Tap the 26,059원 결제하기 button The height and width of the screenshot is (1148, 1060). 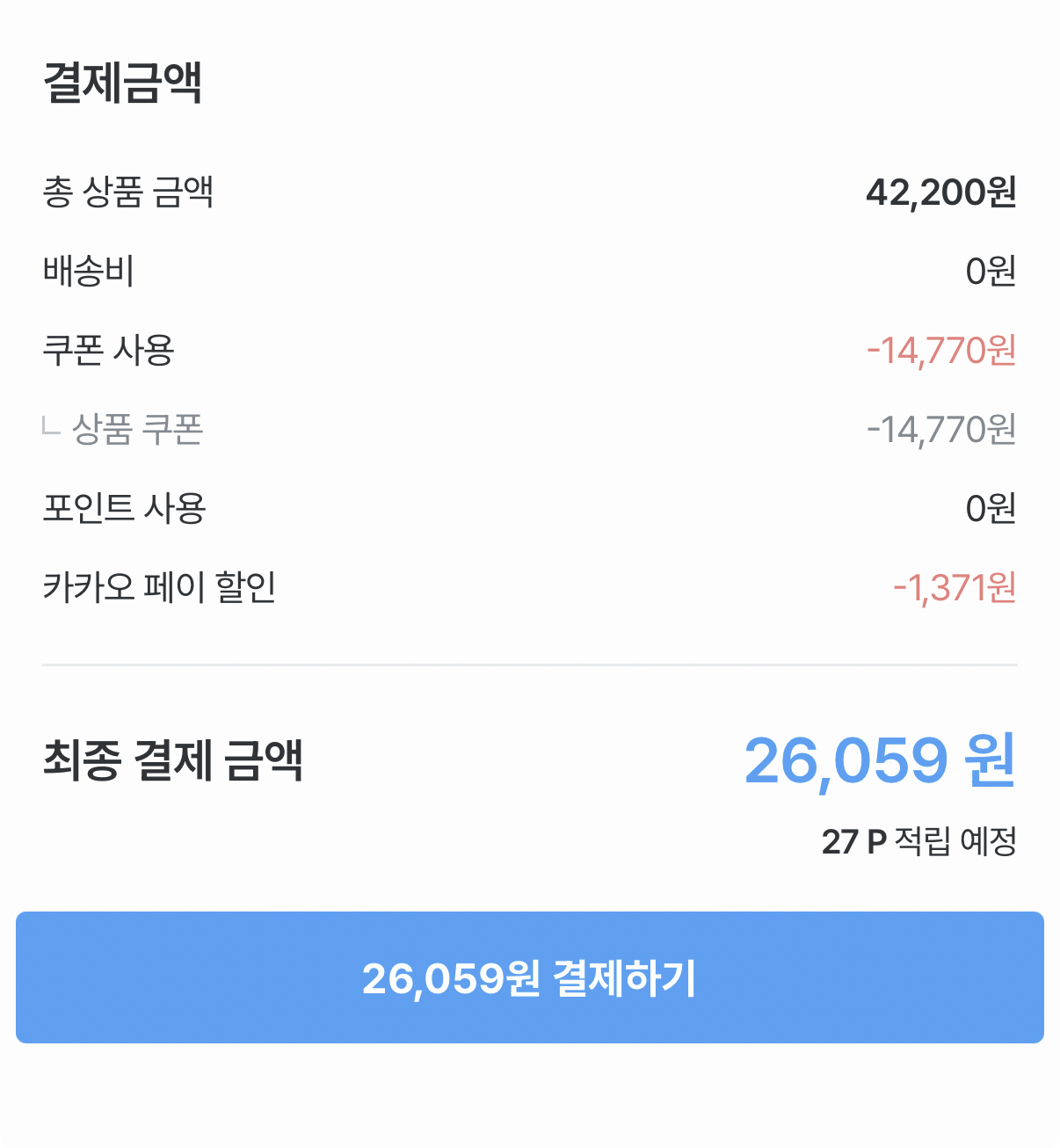530,977
